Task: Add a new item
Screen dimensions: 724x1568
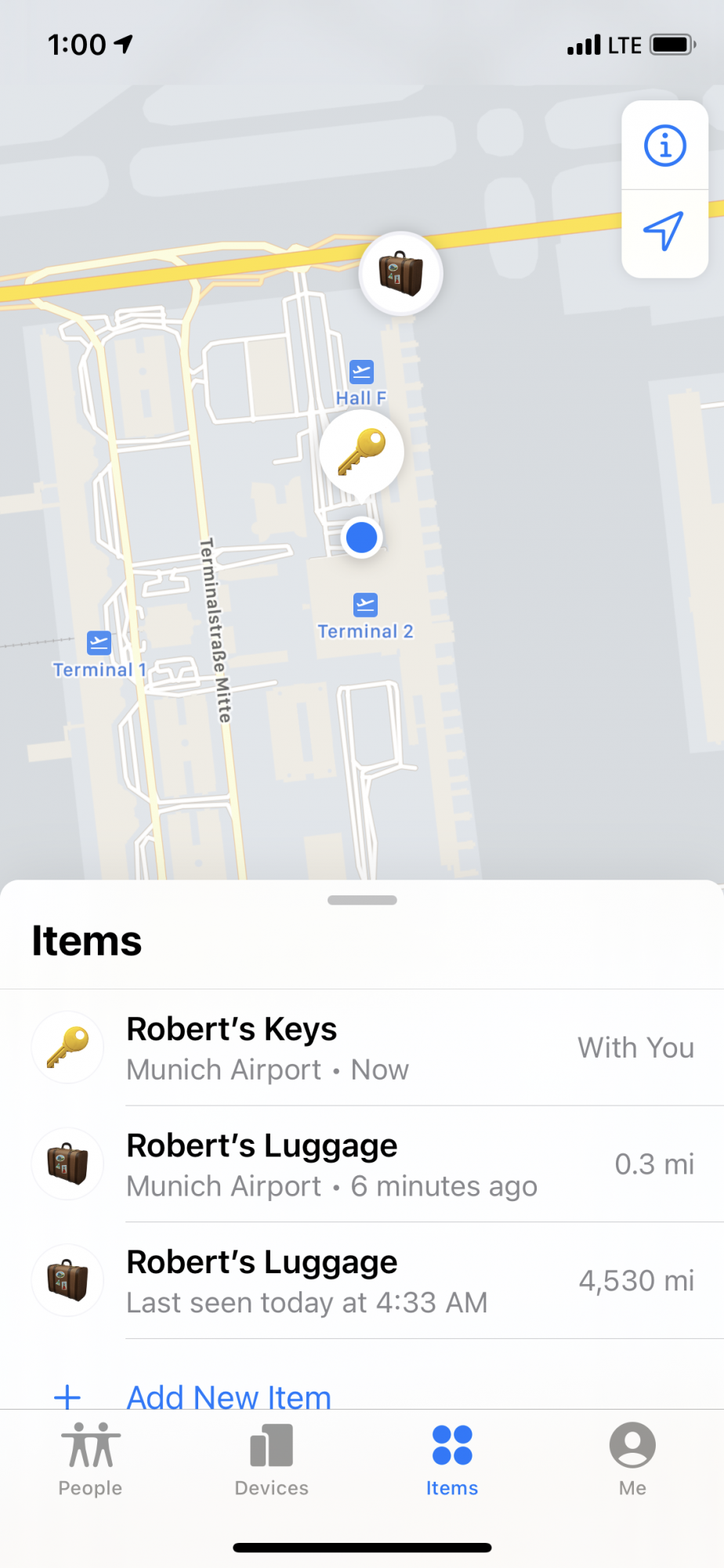Action: (228, 1396)
